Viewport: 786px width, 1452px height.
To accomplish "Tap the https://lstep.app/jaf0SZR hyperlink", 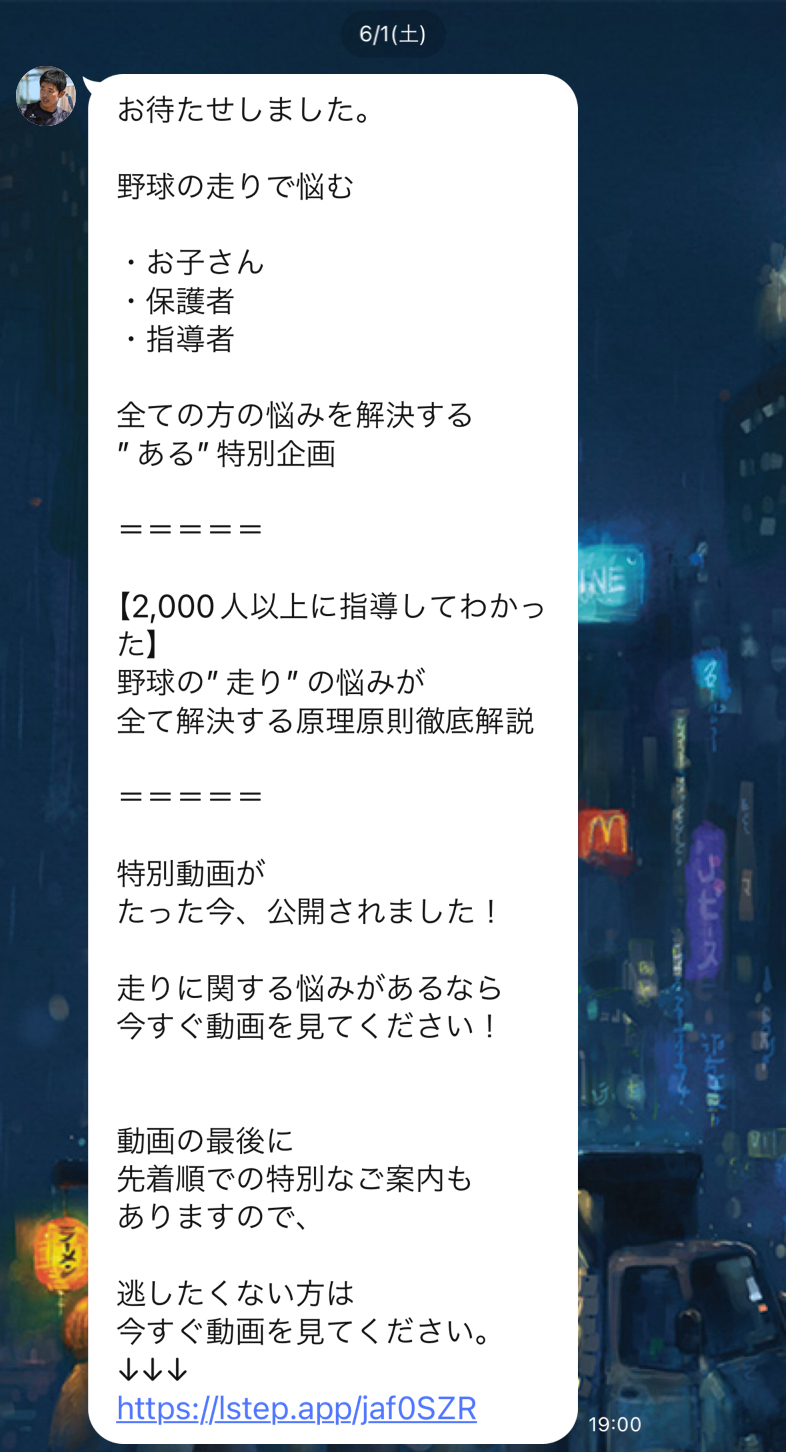I will coord(297,1408).
